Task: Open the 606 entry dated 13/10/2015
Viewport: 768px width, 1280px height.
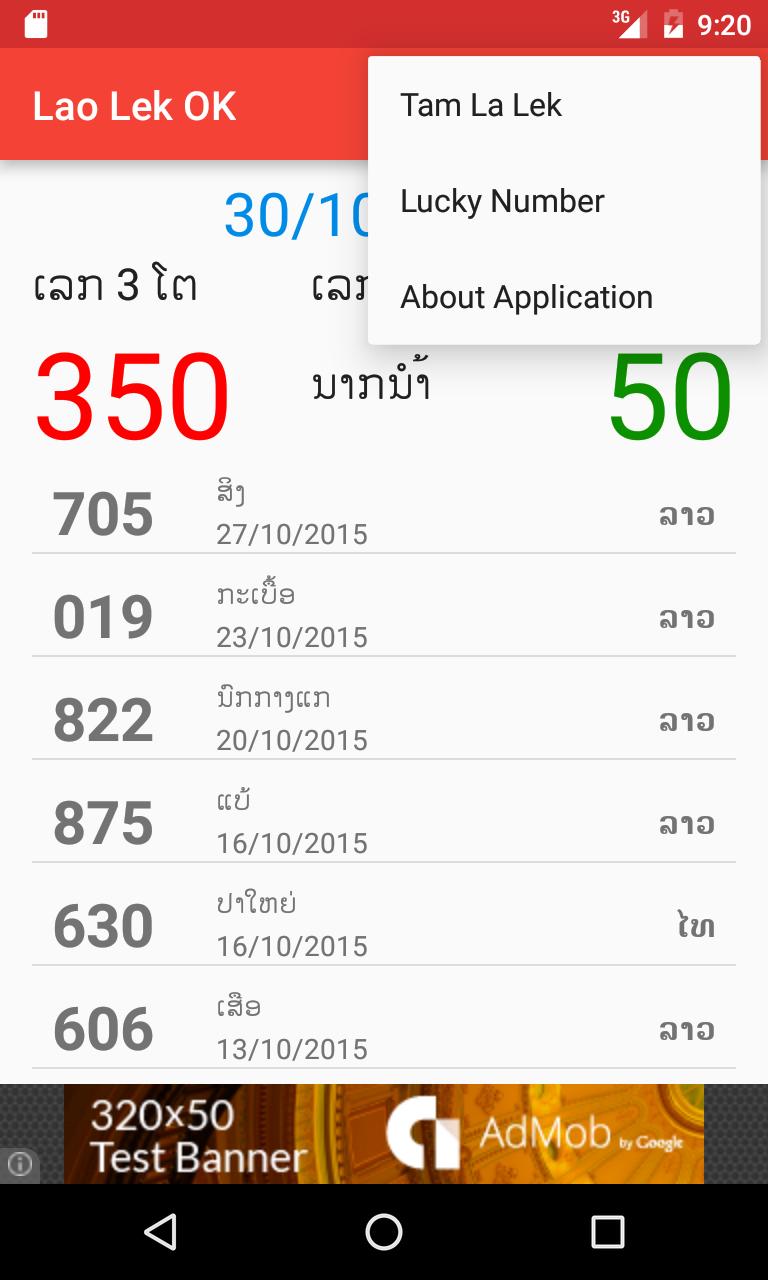Action: coord(383,1028)
